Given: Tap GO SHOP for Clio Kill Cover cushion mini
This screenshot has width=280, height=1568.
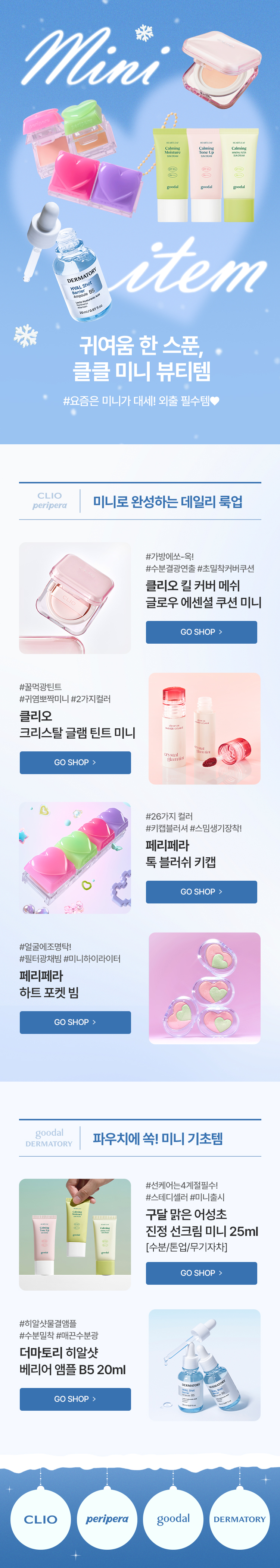Looking at the screenshot, I should (x=201, y=632).
